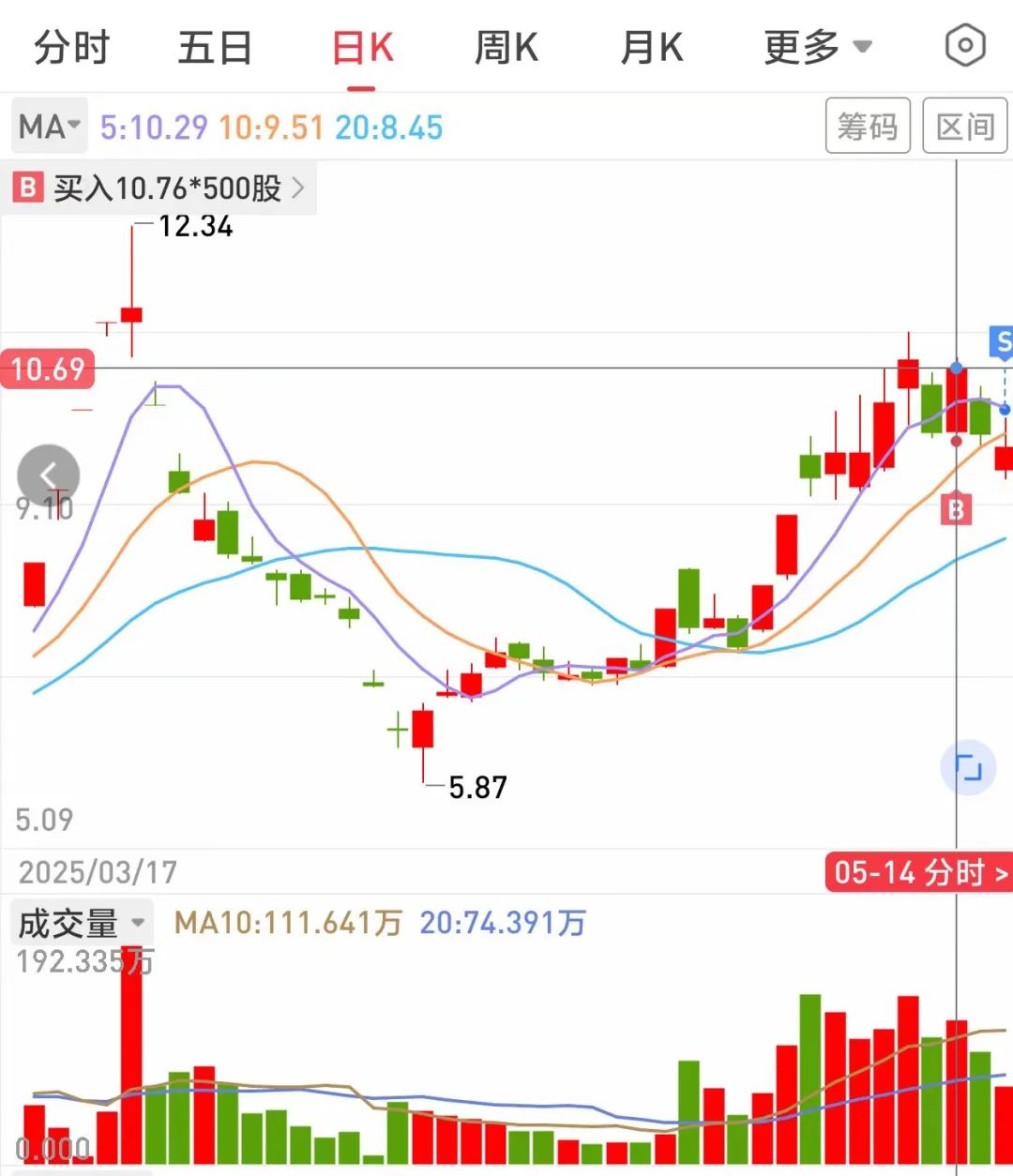Image resolution: width=1013 pixels, height=1176 pixels.
Task: Tap the 区间 button
Action: 964,126
